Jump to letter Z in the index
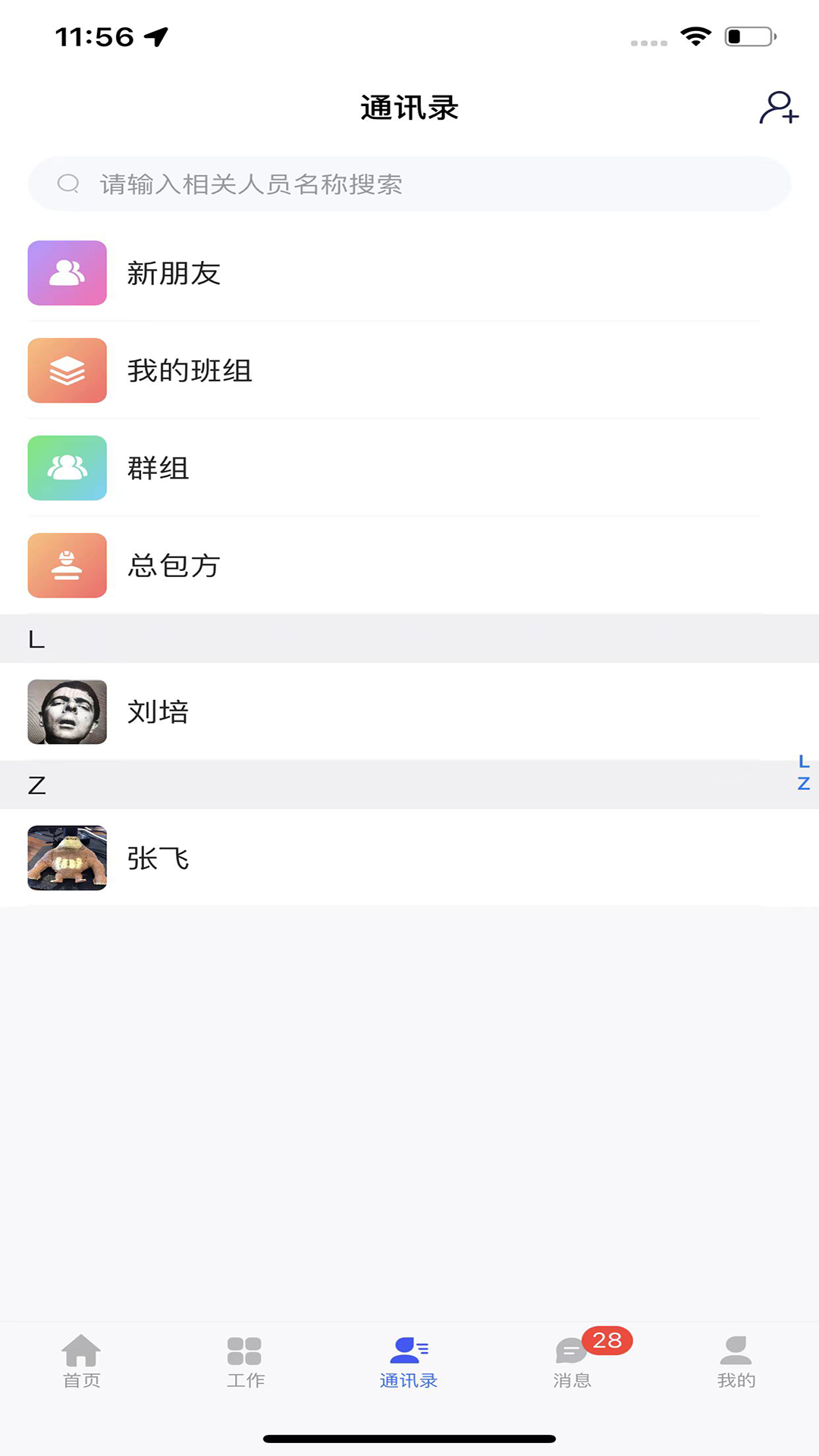Image resolution: width=819 pixels, height=1456 pixels. point(804,784)
